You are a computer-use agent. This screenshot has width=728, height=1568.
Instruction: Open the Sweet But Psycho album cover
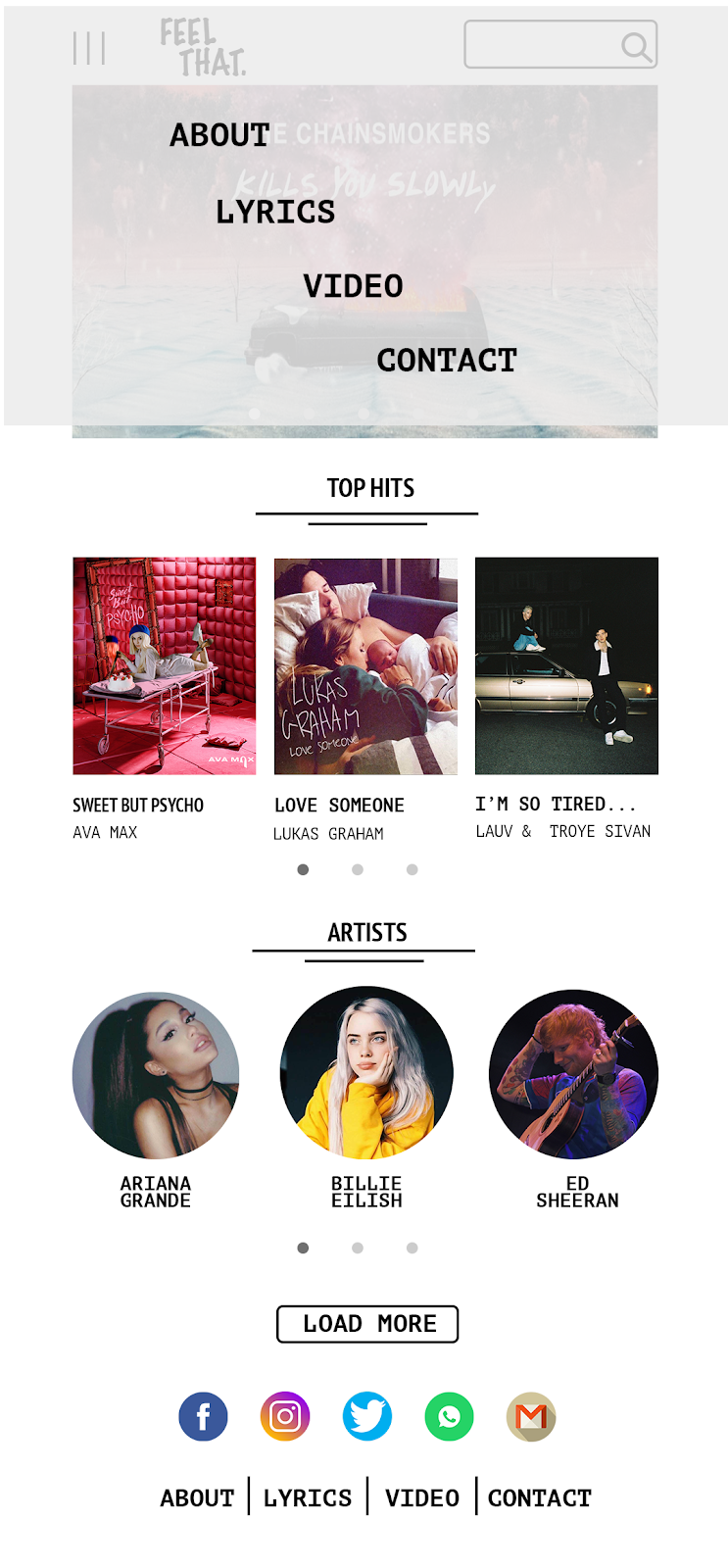(165, 666)
